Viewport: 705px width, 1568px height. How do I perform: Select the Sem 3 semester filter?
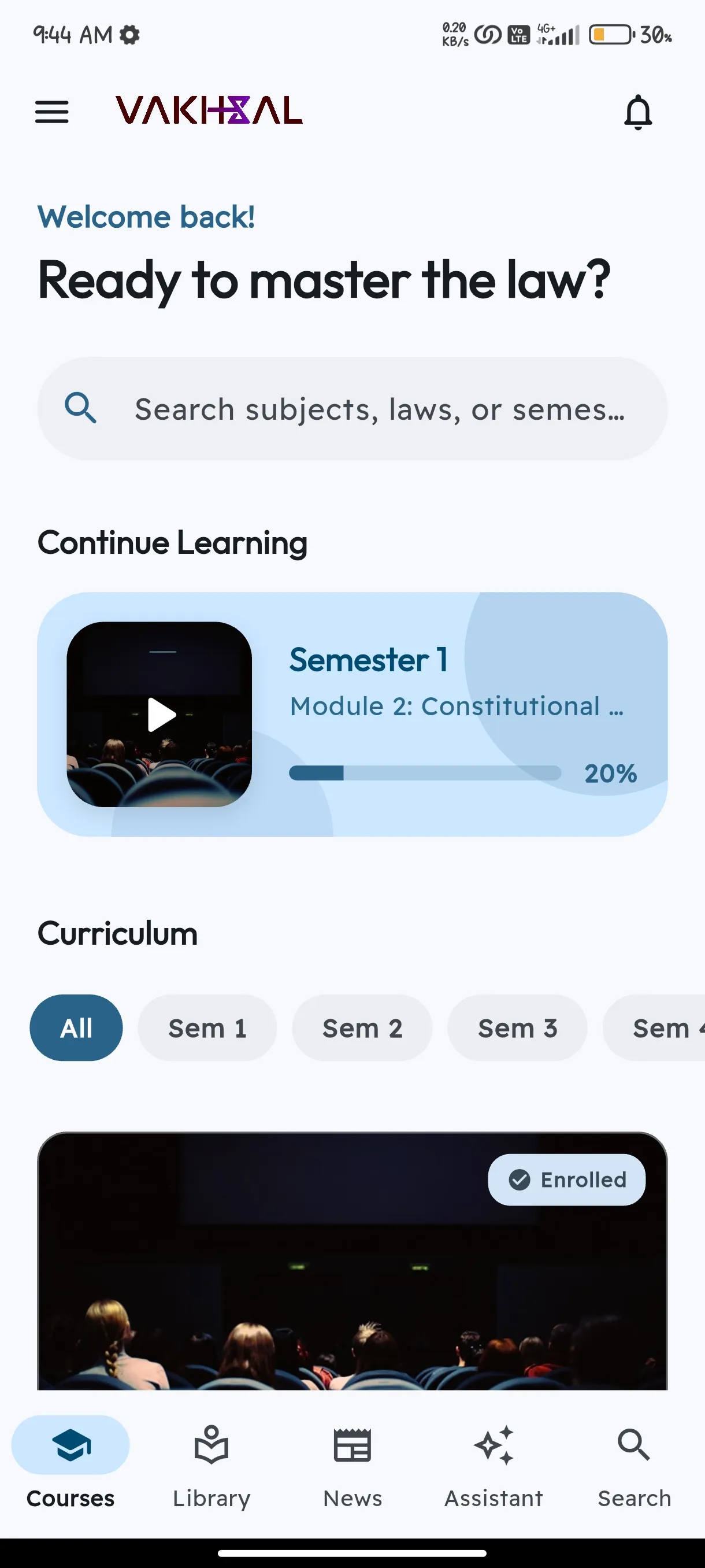(517, 1027)
